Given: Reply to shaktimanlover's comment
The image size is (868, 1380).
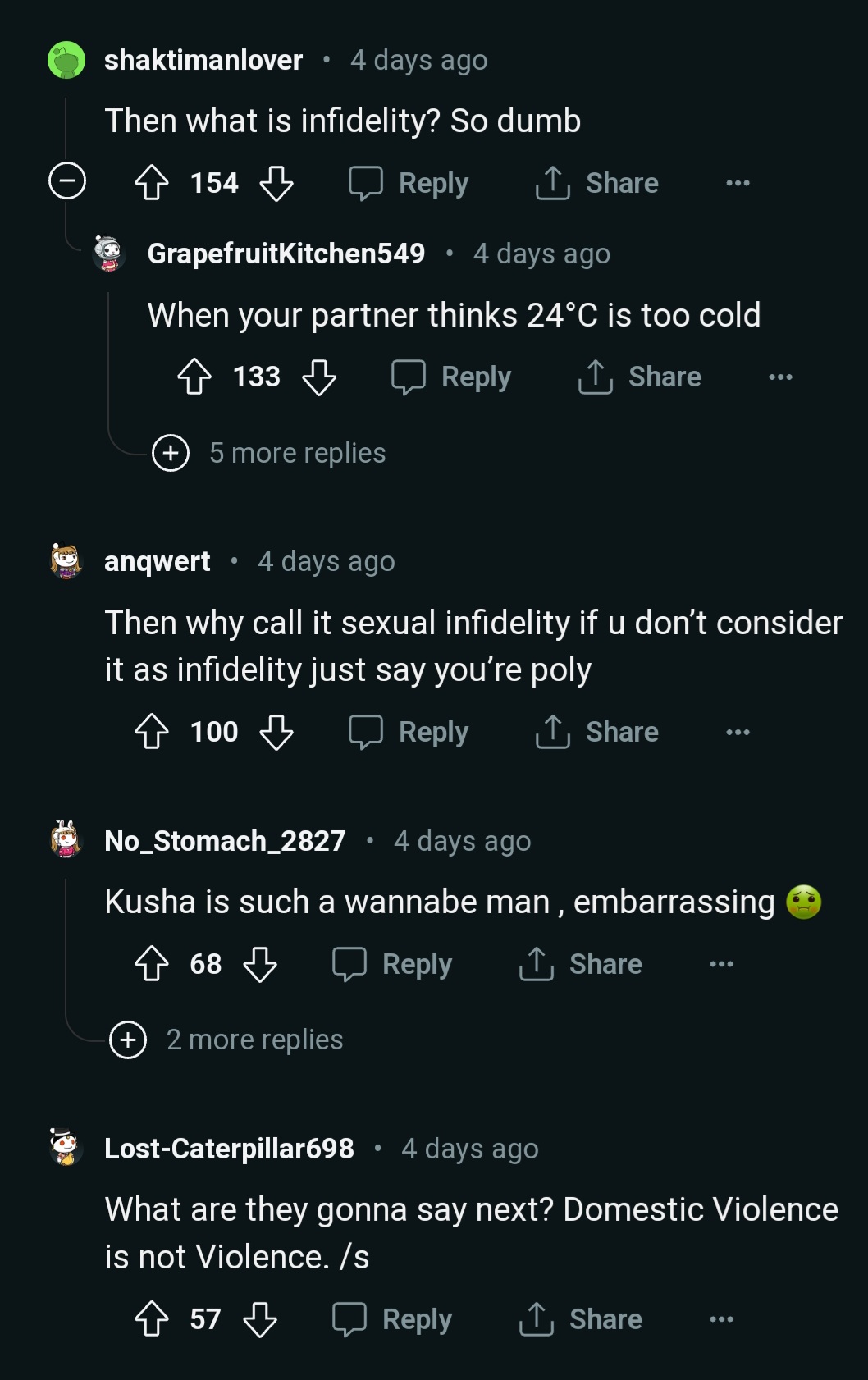Looking at the screenshot, I should (409, 183).
